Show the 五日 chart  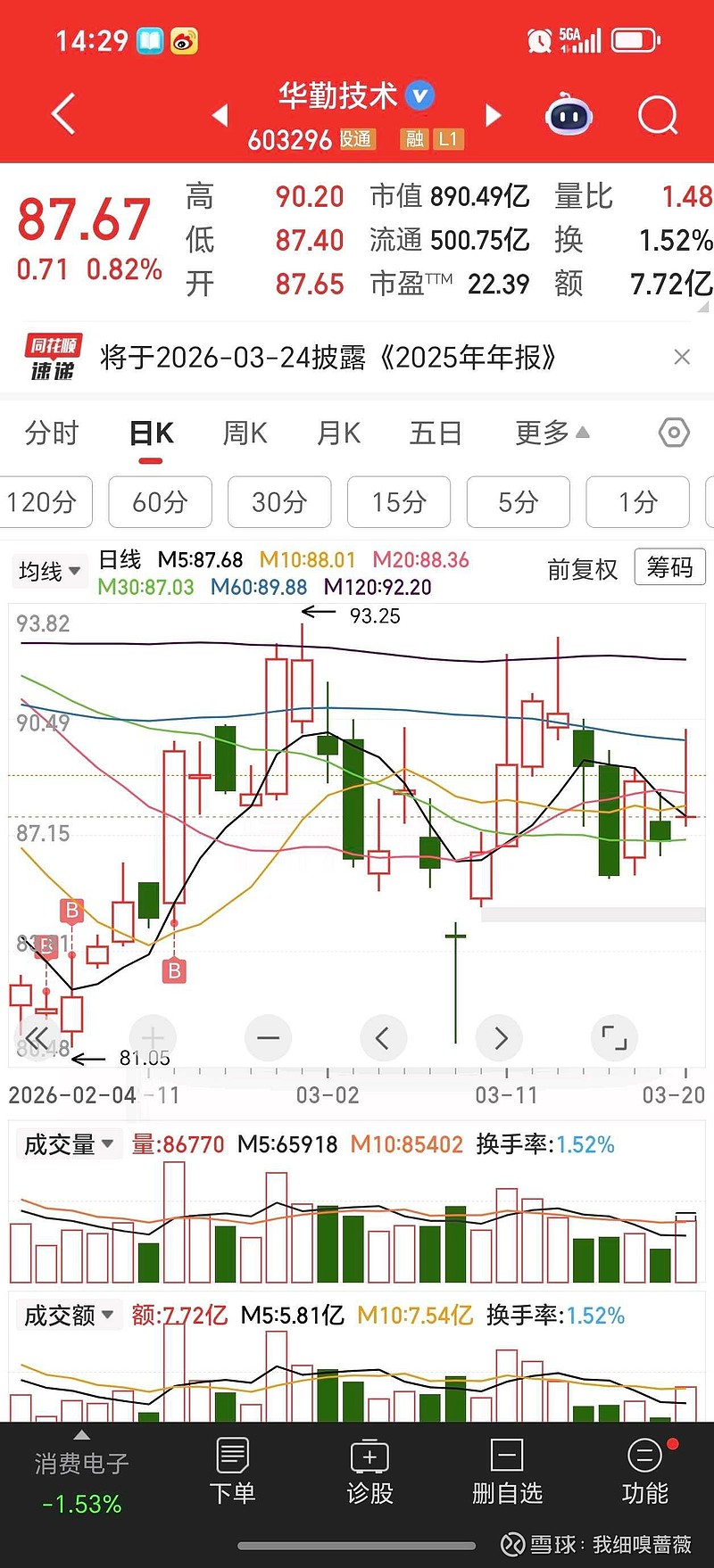click(436, 433)
